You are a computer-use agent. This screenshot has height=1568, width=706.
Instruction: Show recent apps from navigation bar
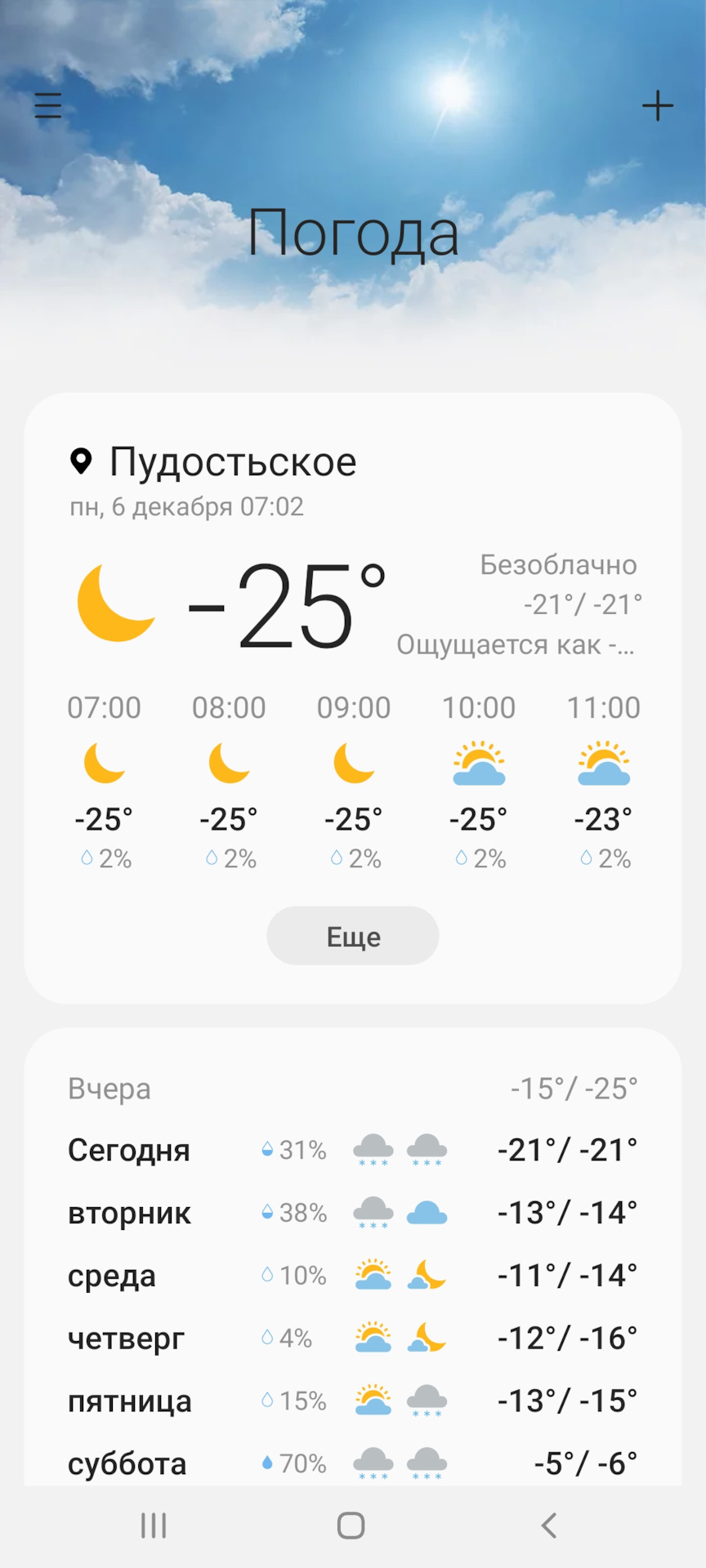click(x=154, y=1526)
